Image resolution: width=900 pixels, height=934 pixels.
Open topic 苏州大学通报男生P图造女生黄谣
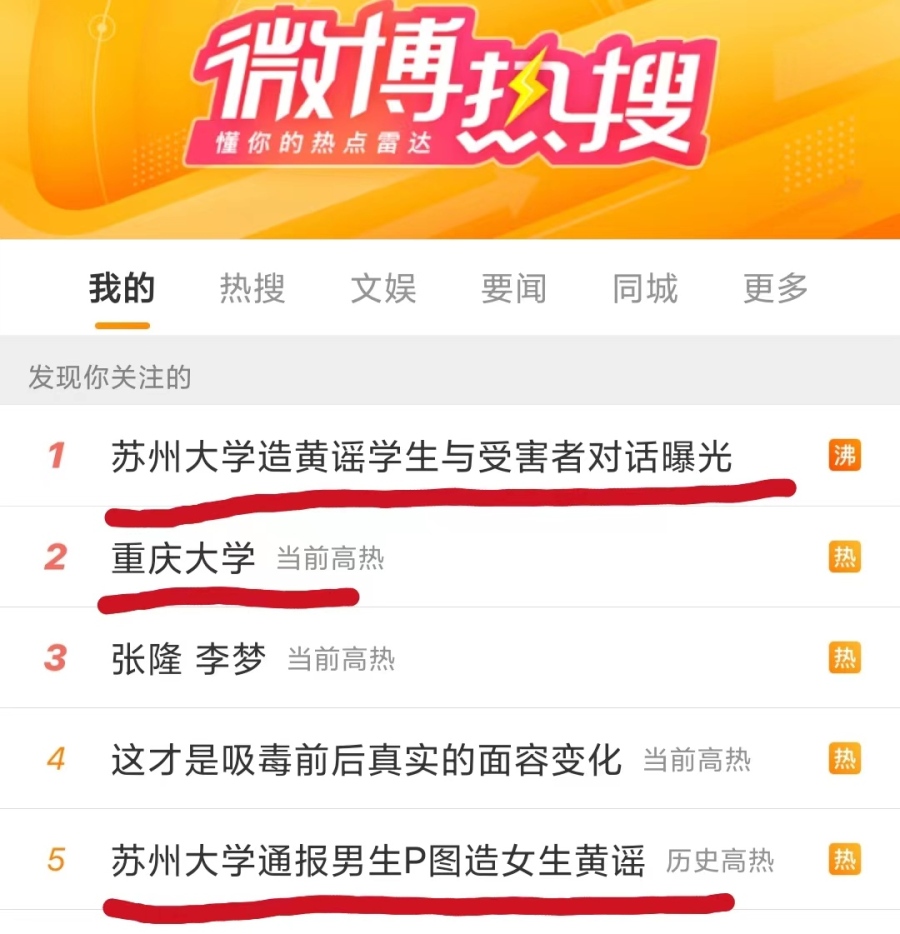click(x=378, y=860)
